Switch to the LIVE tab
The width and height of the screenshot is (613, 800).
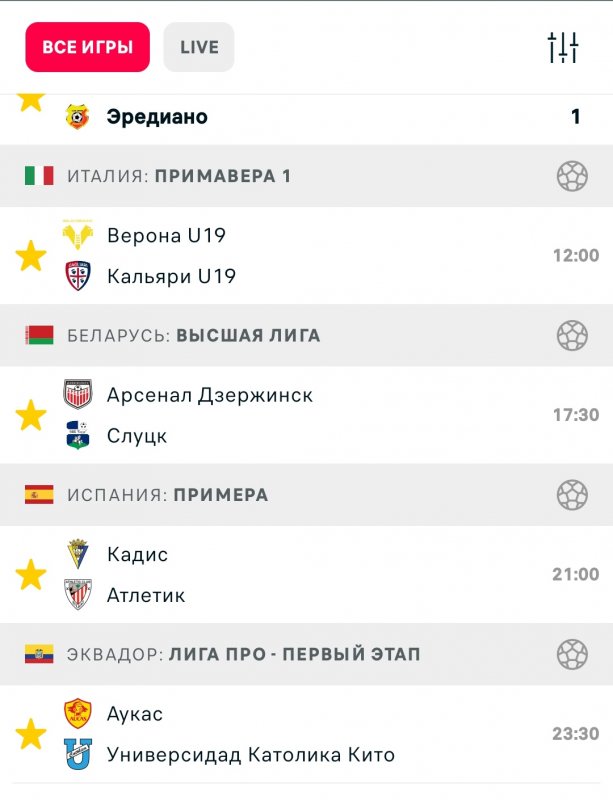198,47
